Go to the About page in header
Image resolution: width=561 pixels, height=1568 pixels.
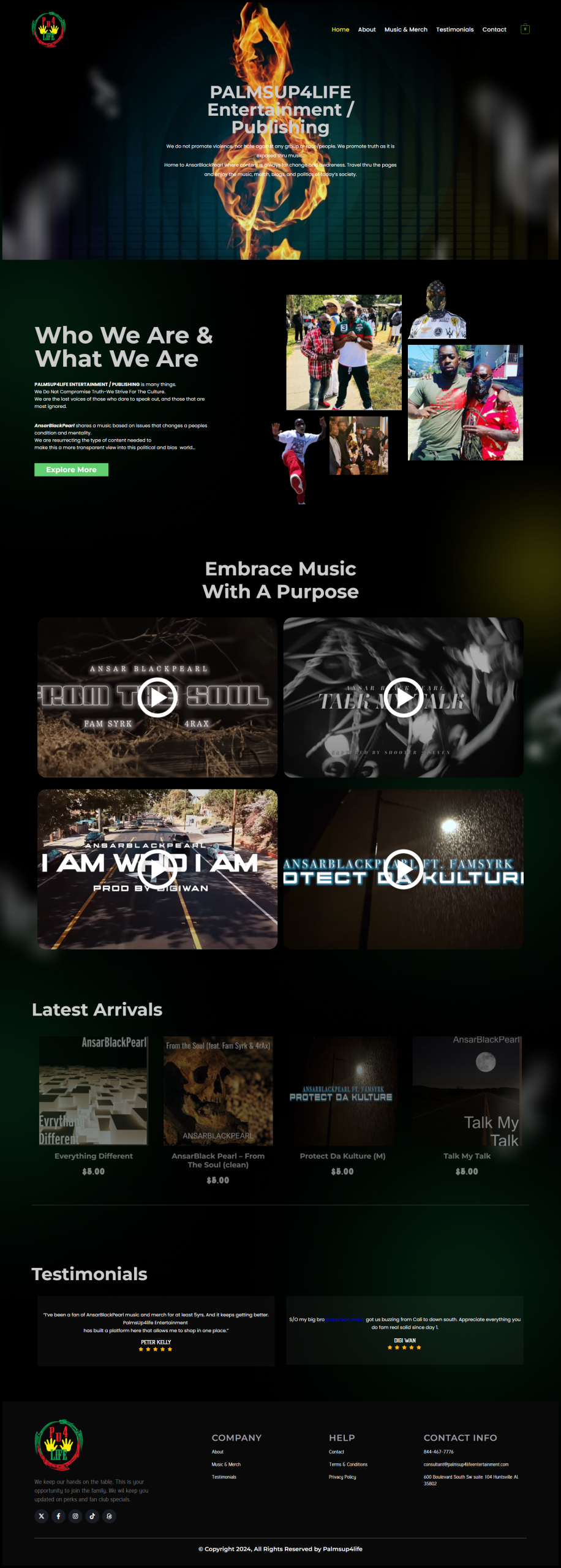[x=366, y=29]
